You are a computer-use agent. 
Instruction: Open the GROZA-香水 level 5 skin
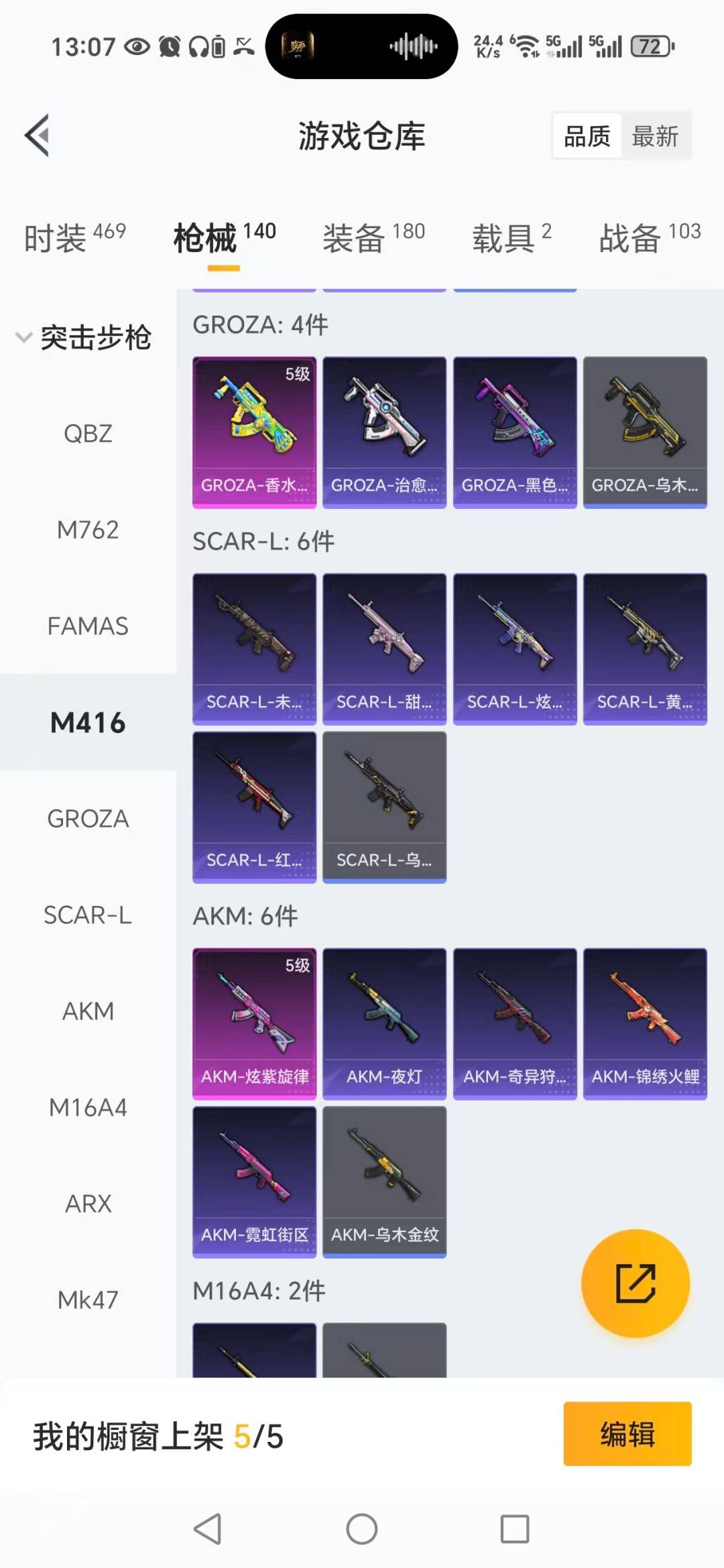coord(254,432)
